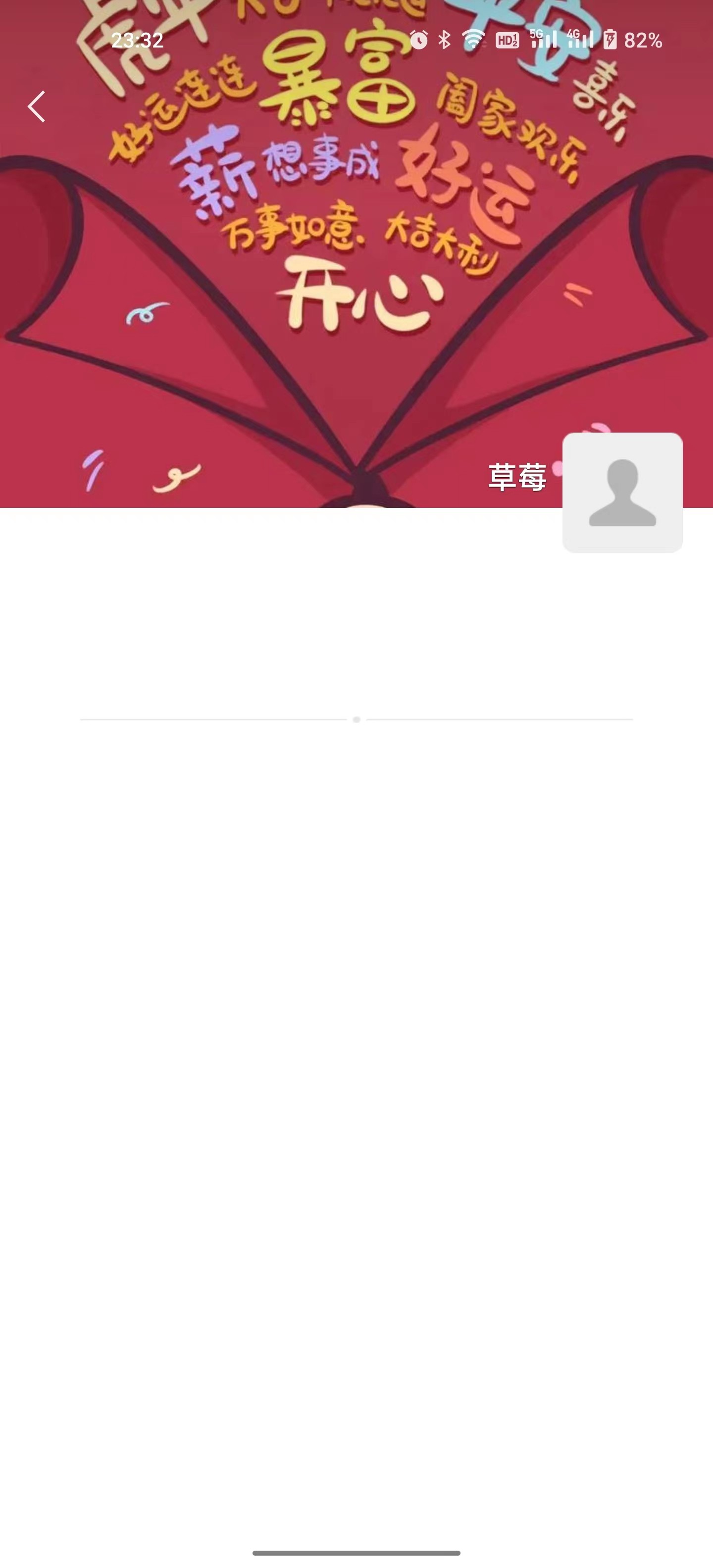Open 草莓's profile avatar
Viewport: 713px width, 1568px height.
(x=622, y=492)
